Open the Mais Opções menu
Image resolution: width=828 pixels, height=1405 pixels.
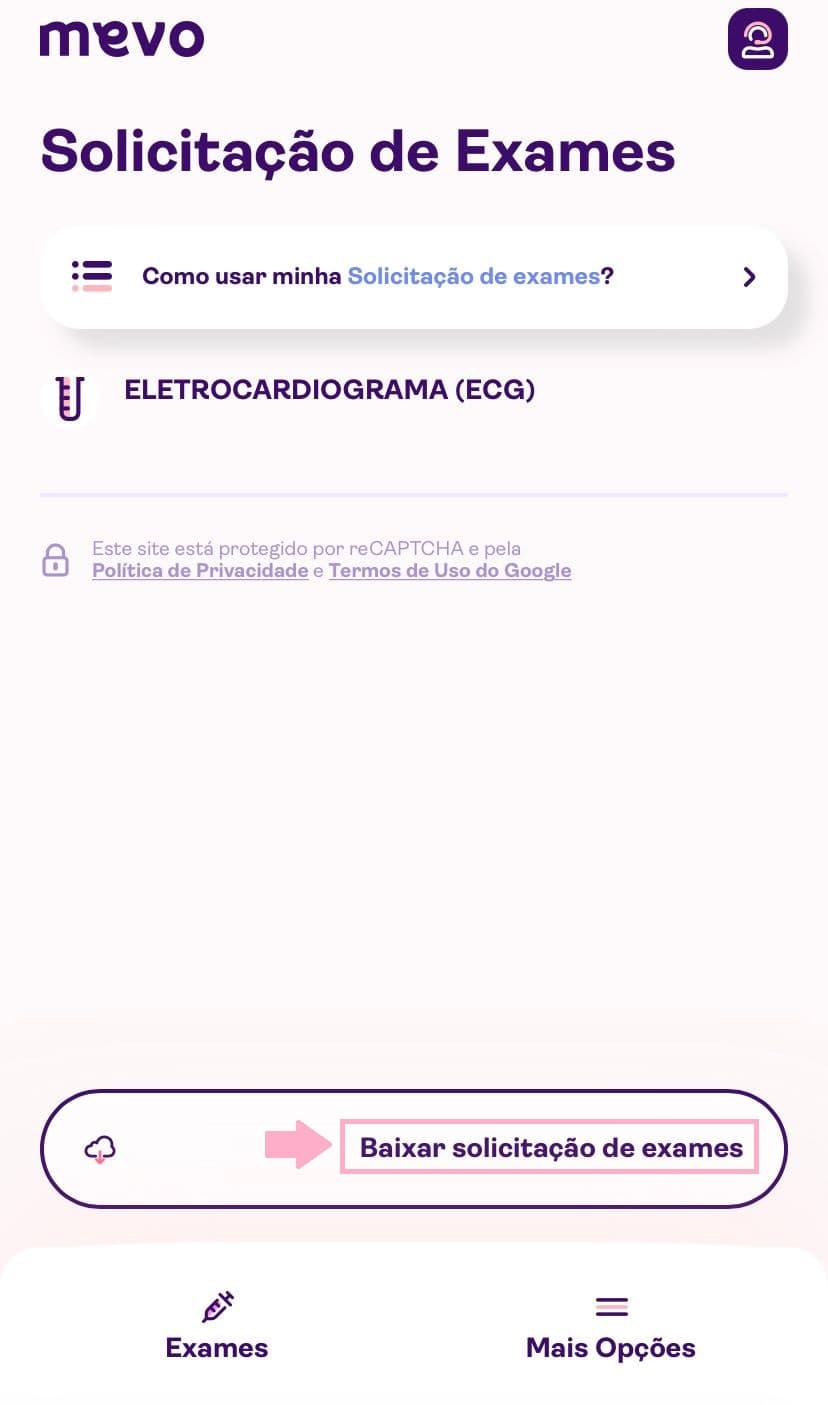(610, 1326)
